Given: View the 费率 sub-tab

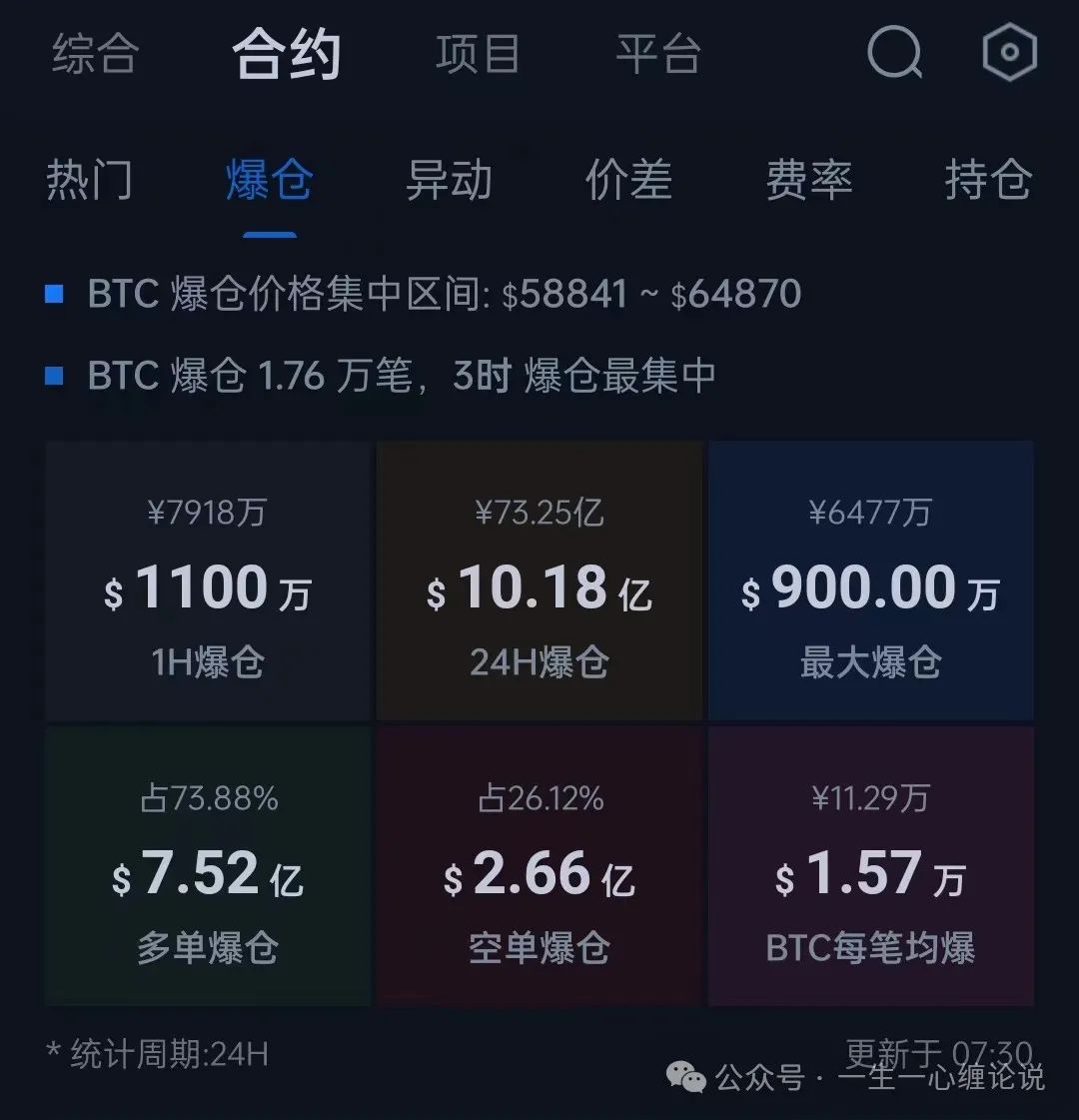Looking at the screenshot, I should pos(808,181).
